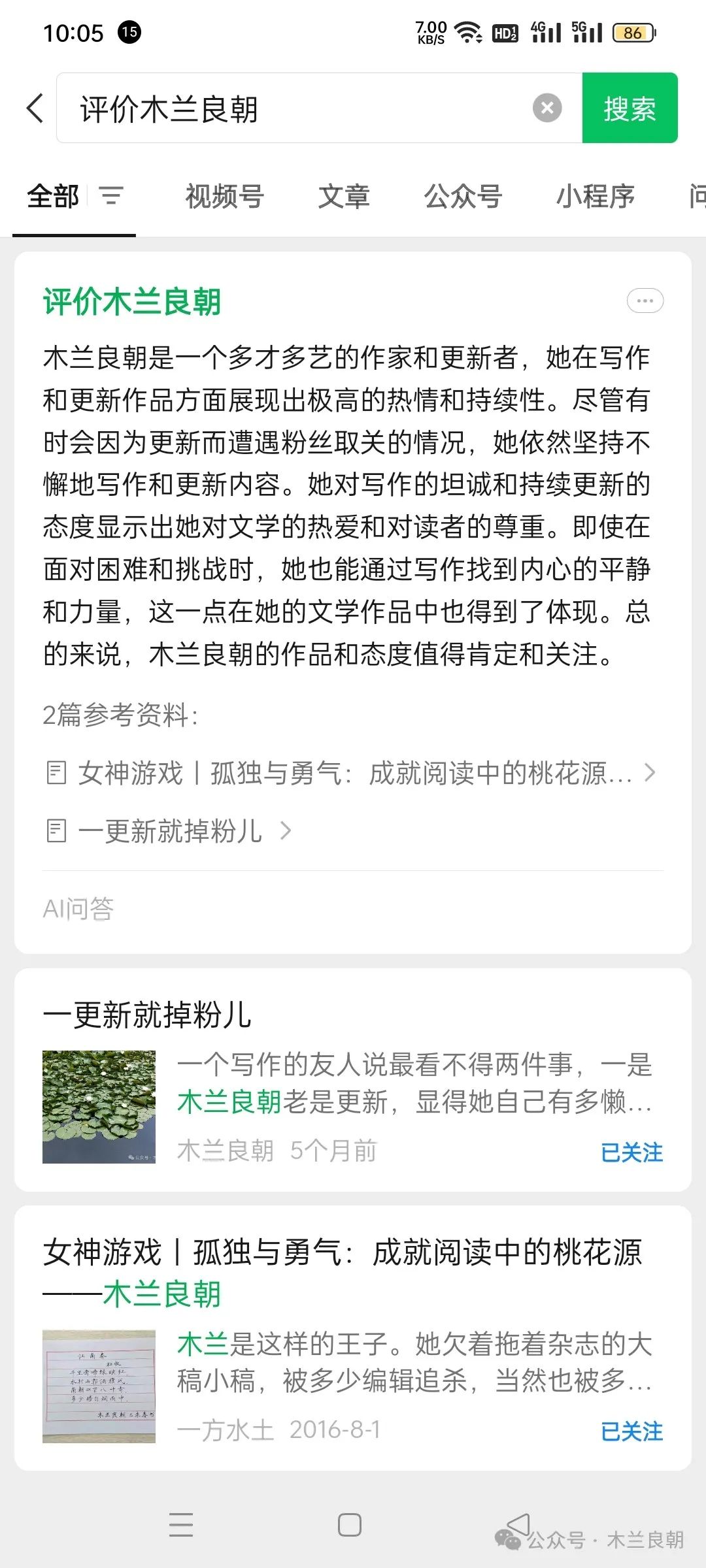Tap the back arrow to exit search
This screenshot has height=1568, width=706.
[35, 108]
